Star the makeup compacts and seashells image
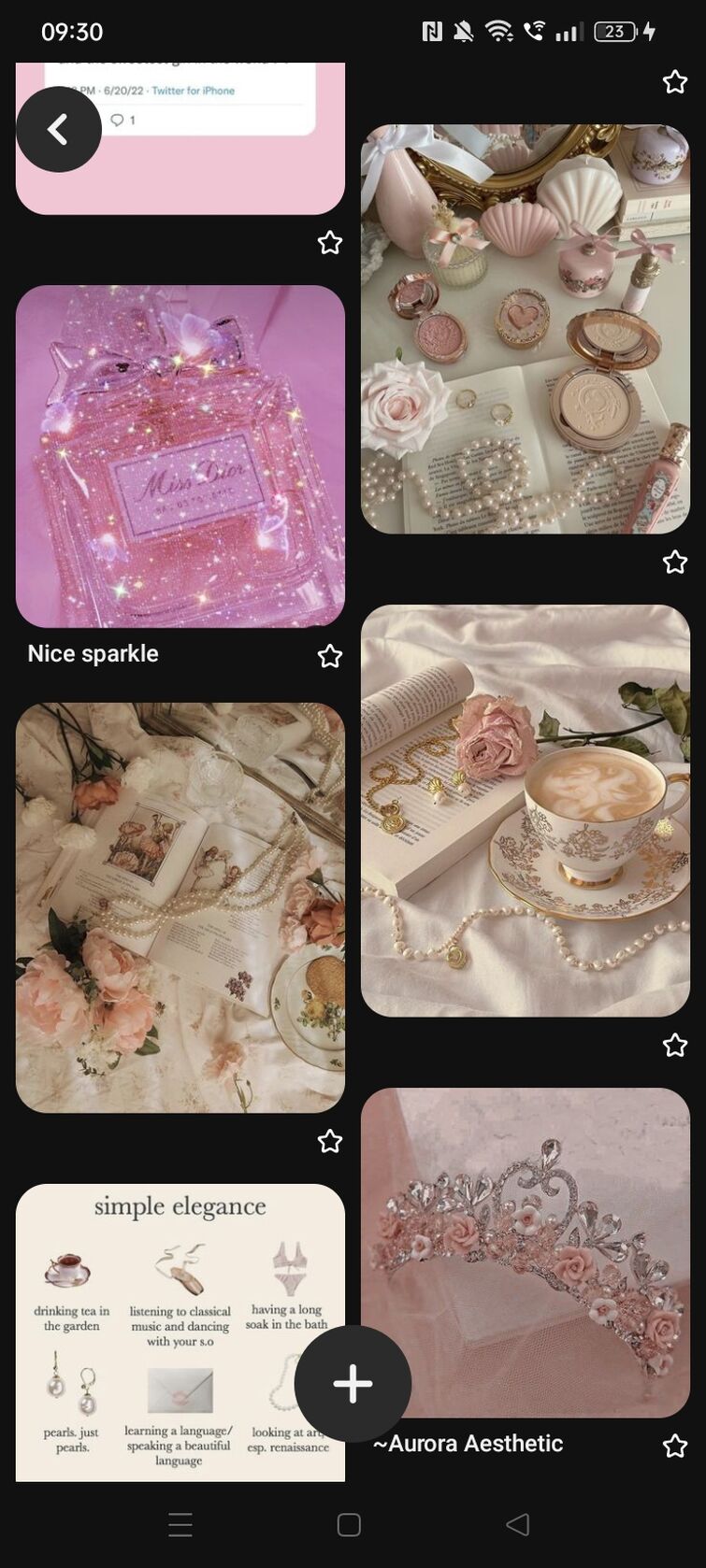706x1568 pixels. coord(674,562)
